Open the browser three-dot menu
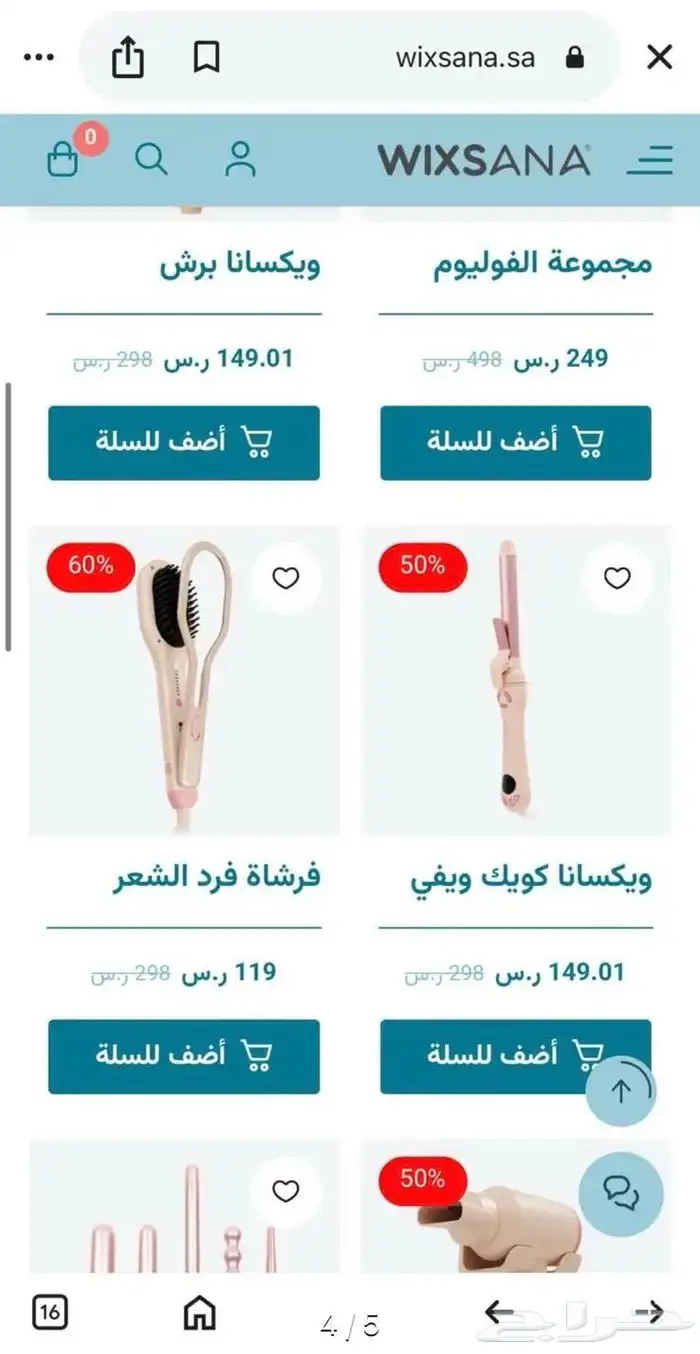 click(38, 58)
